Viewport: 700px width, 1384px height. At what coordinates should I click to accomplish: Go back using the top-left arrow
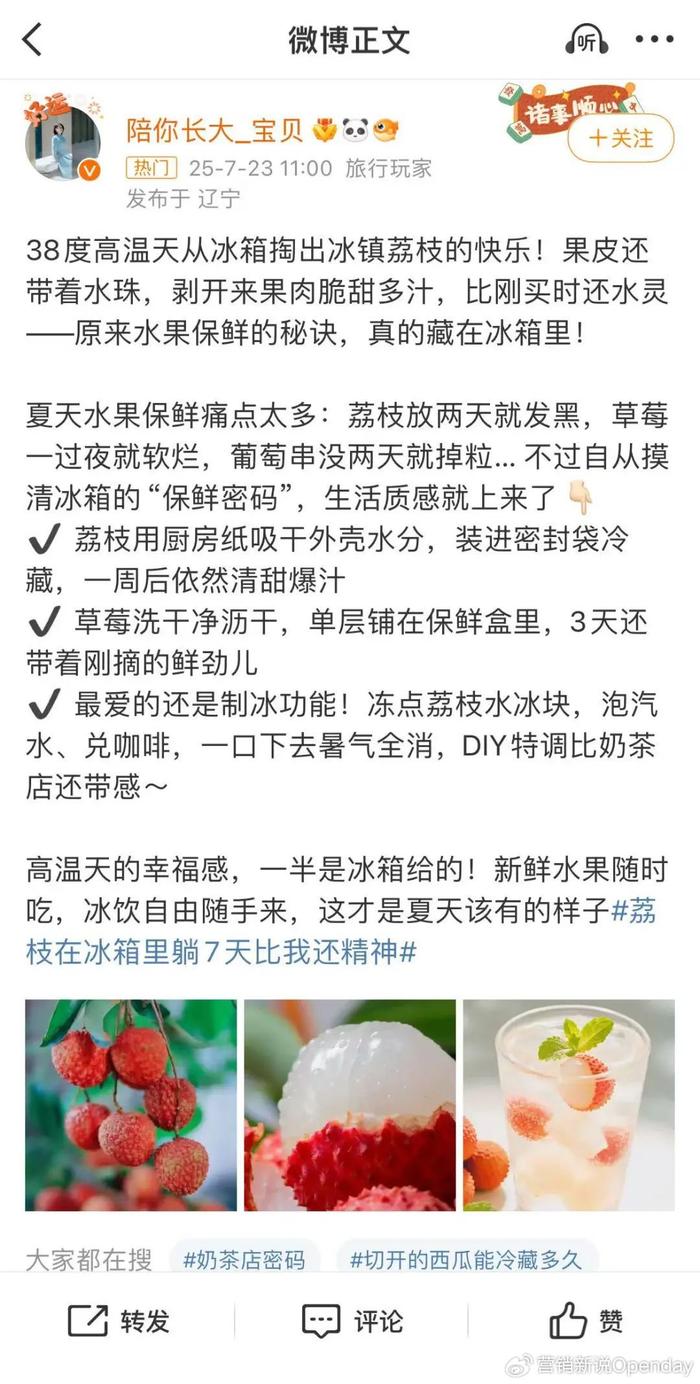coord(32,40)
